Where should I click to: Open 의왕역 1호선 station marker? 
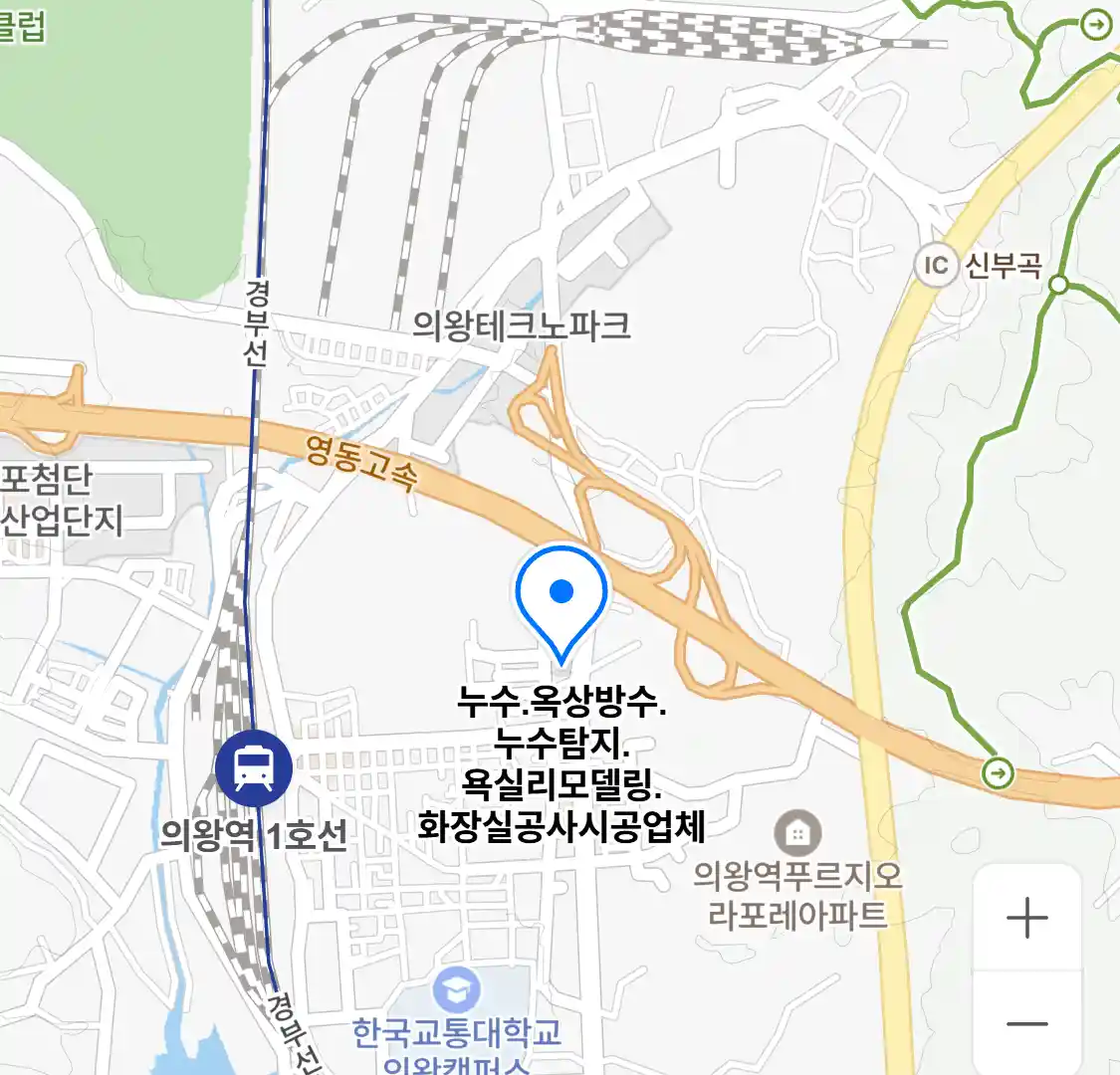[254, 769]
